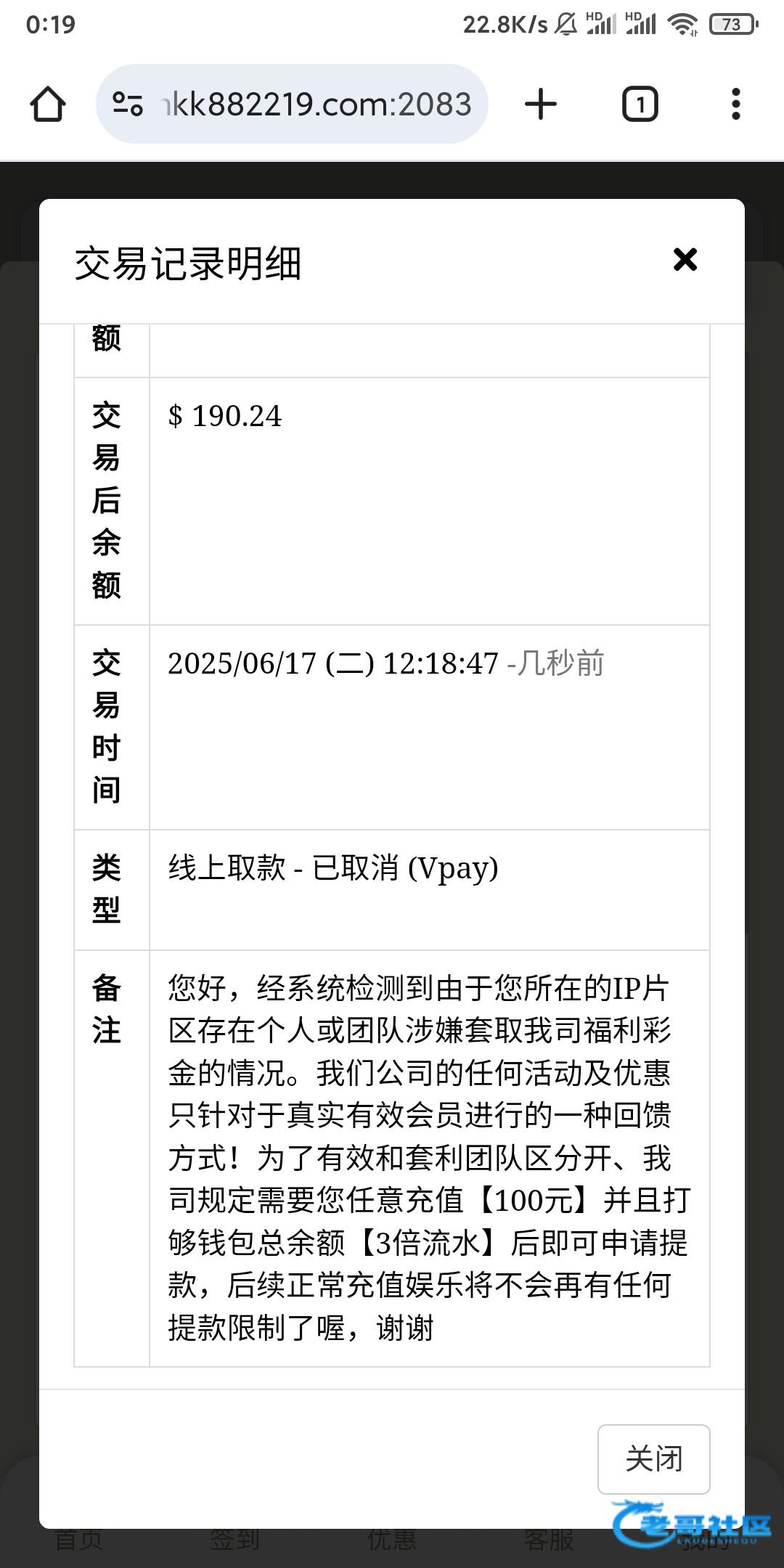
Task: Go to the browser home page
Action: (x=48, y=104)
